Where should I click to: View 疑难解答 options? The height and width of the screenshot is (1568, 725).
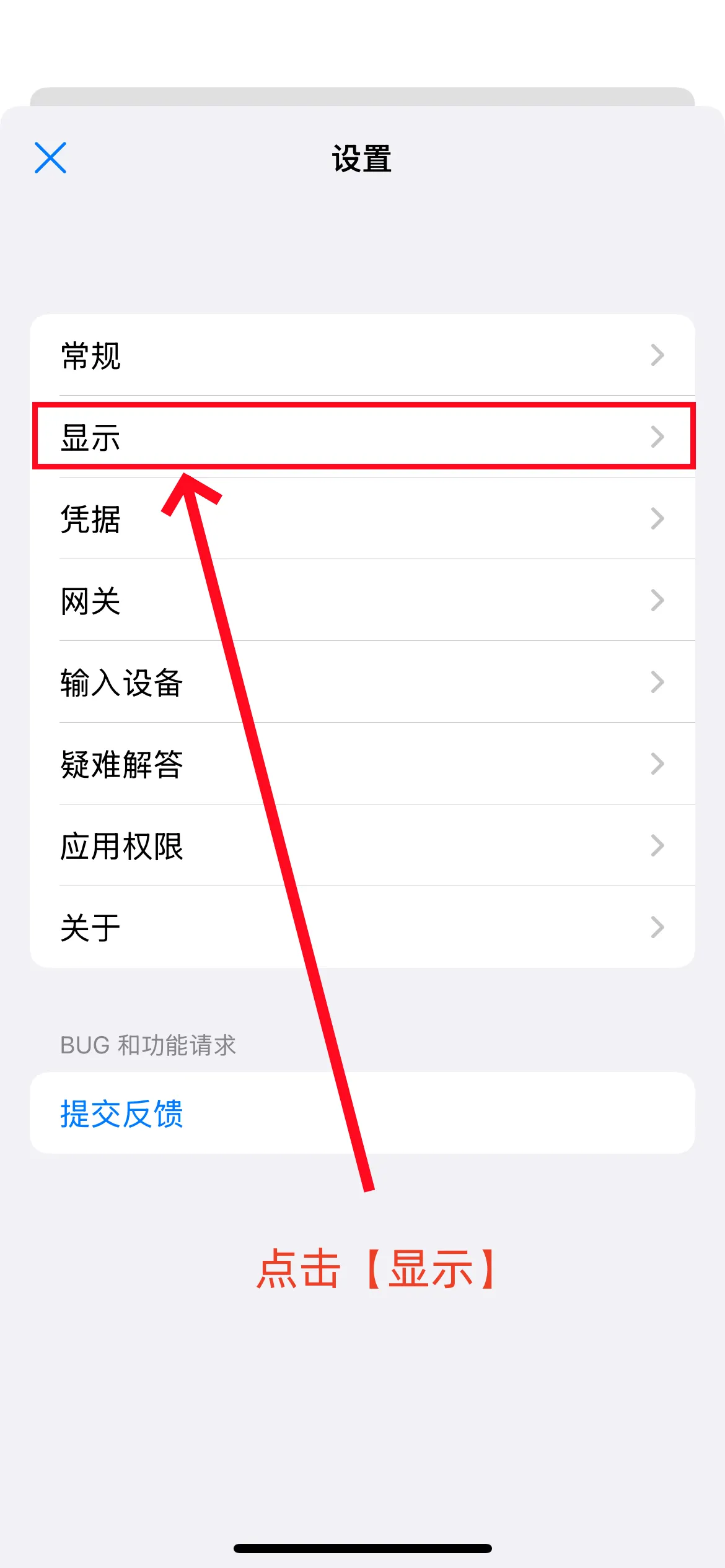pos(362,764)
